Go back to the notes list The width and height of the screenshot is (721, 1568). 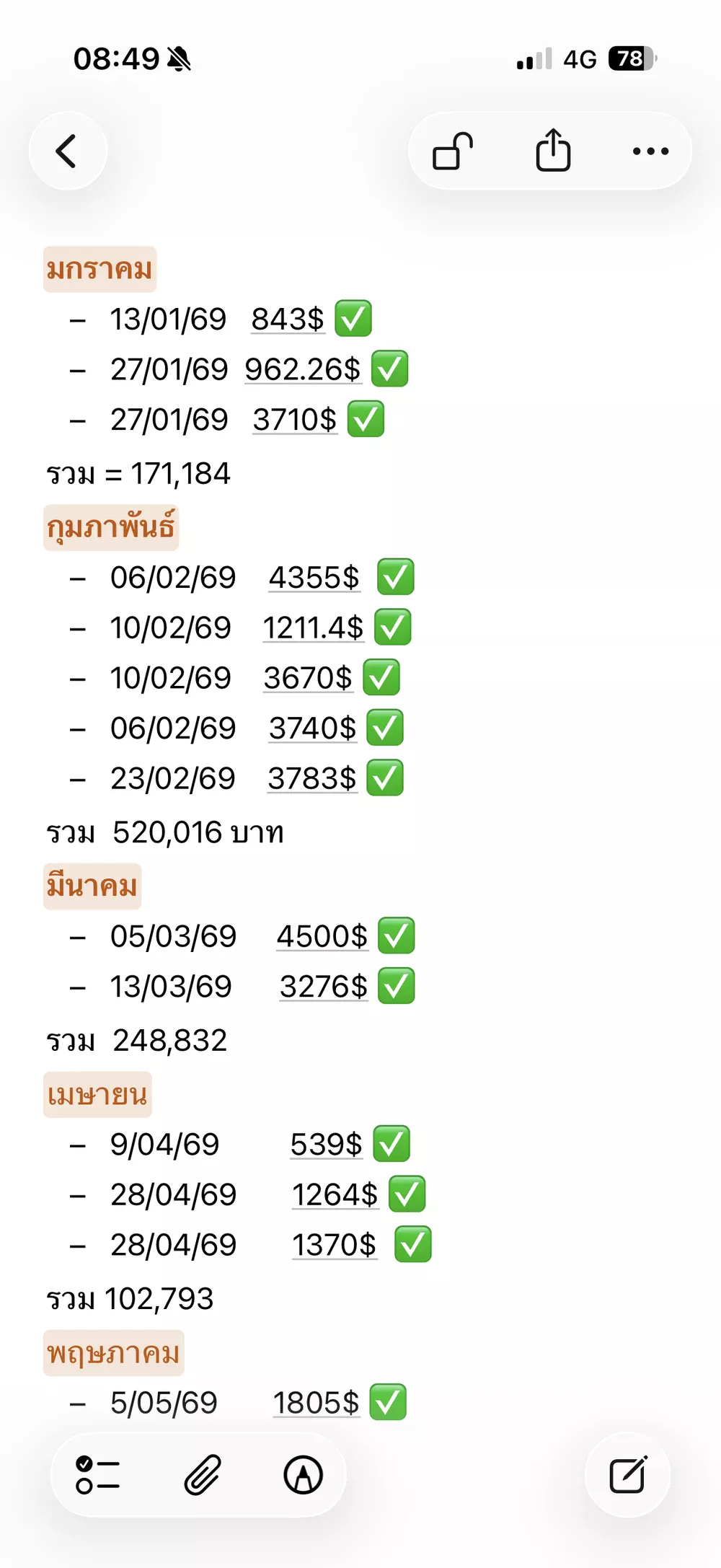coord(68,151)
